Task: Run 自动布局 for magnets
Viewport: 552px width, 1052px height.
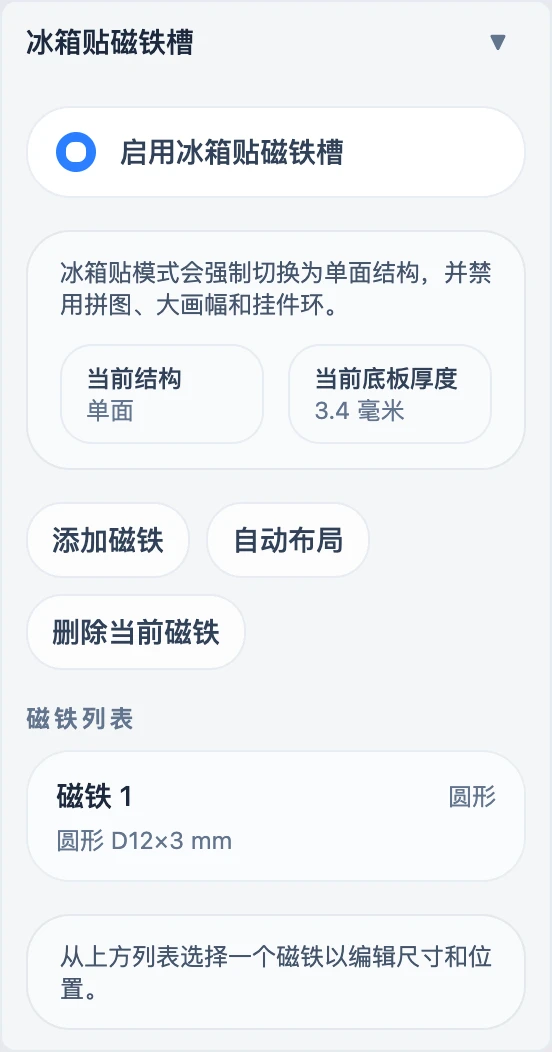Action: pos(288,540)
